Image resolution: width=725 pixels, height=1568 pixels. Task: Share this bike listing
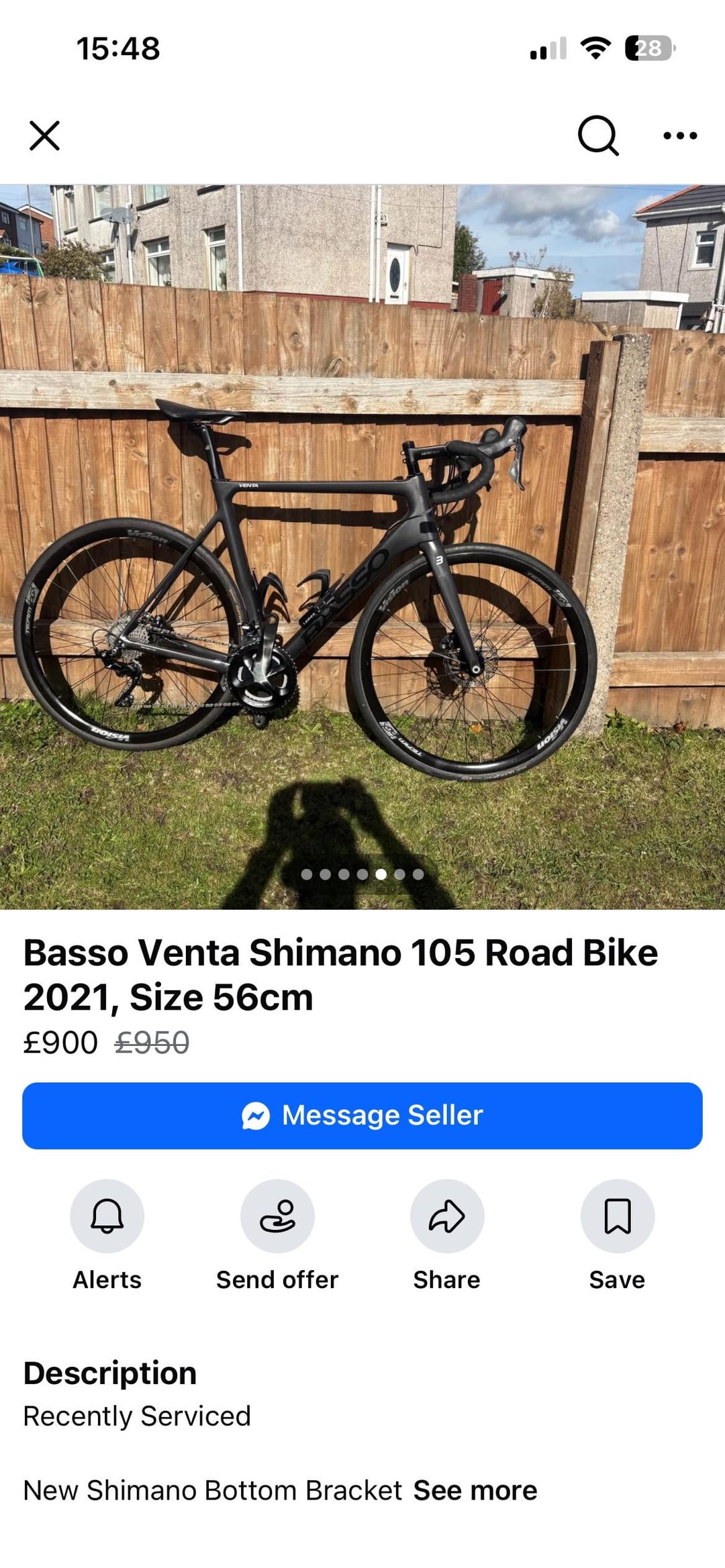(x=447, y=1216)
